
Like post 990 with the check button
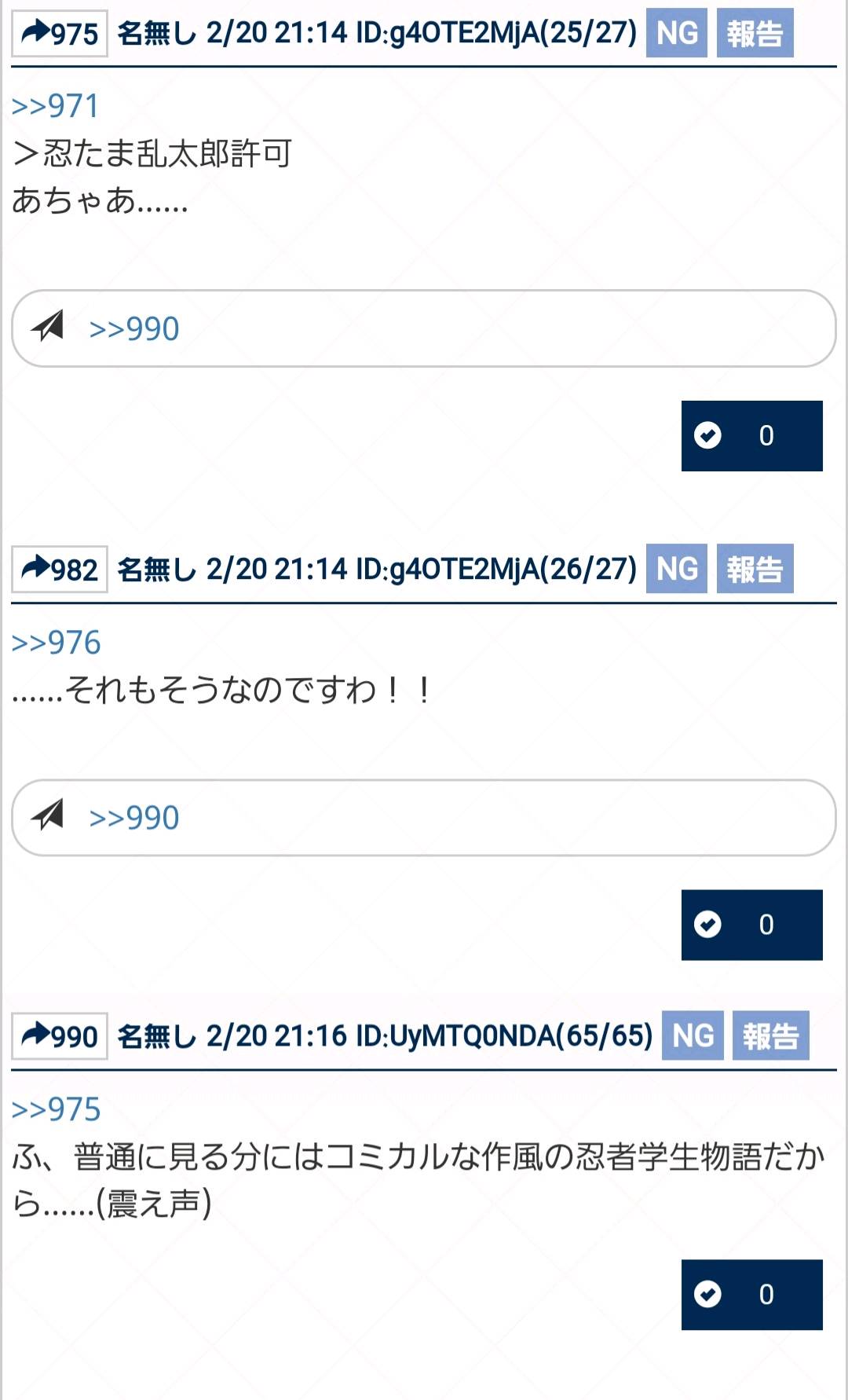point(751,1295)
